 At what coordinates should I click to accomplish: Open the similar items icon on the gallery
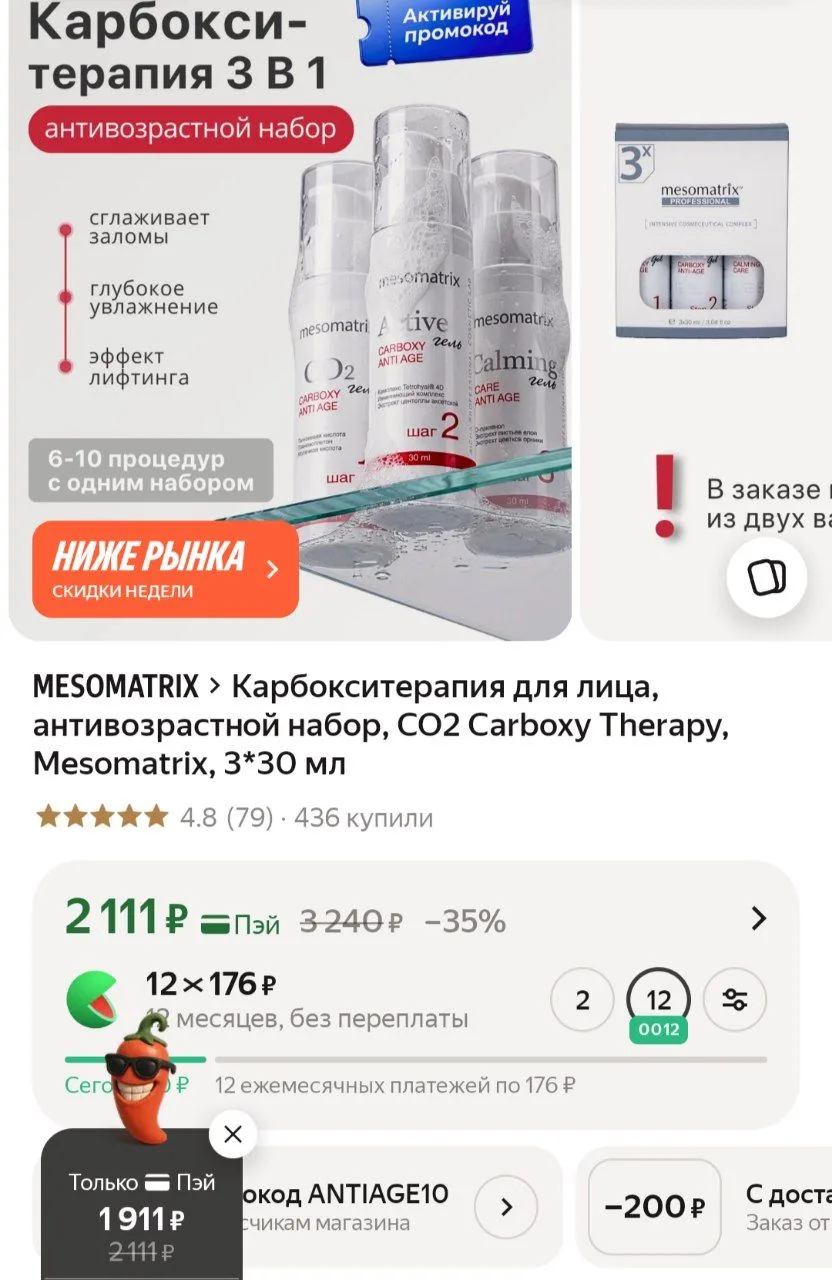point(766,577)
